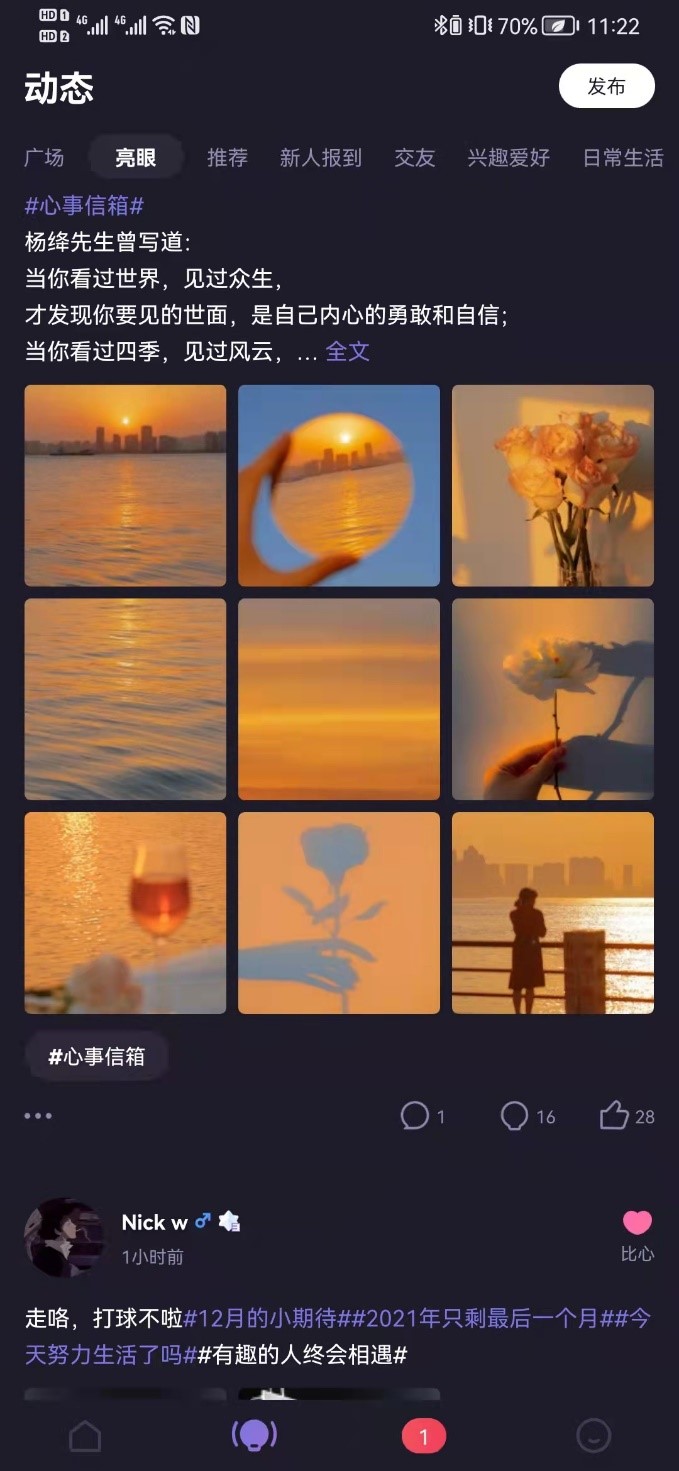Open the 新人报到 tab

click(x=320, y=157)
